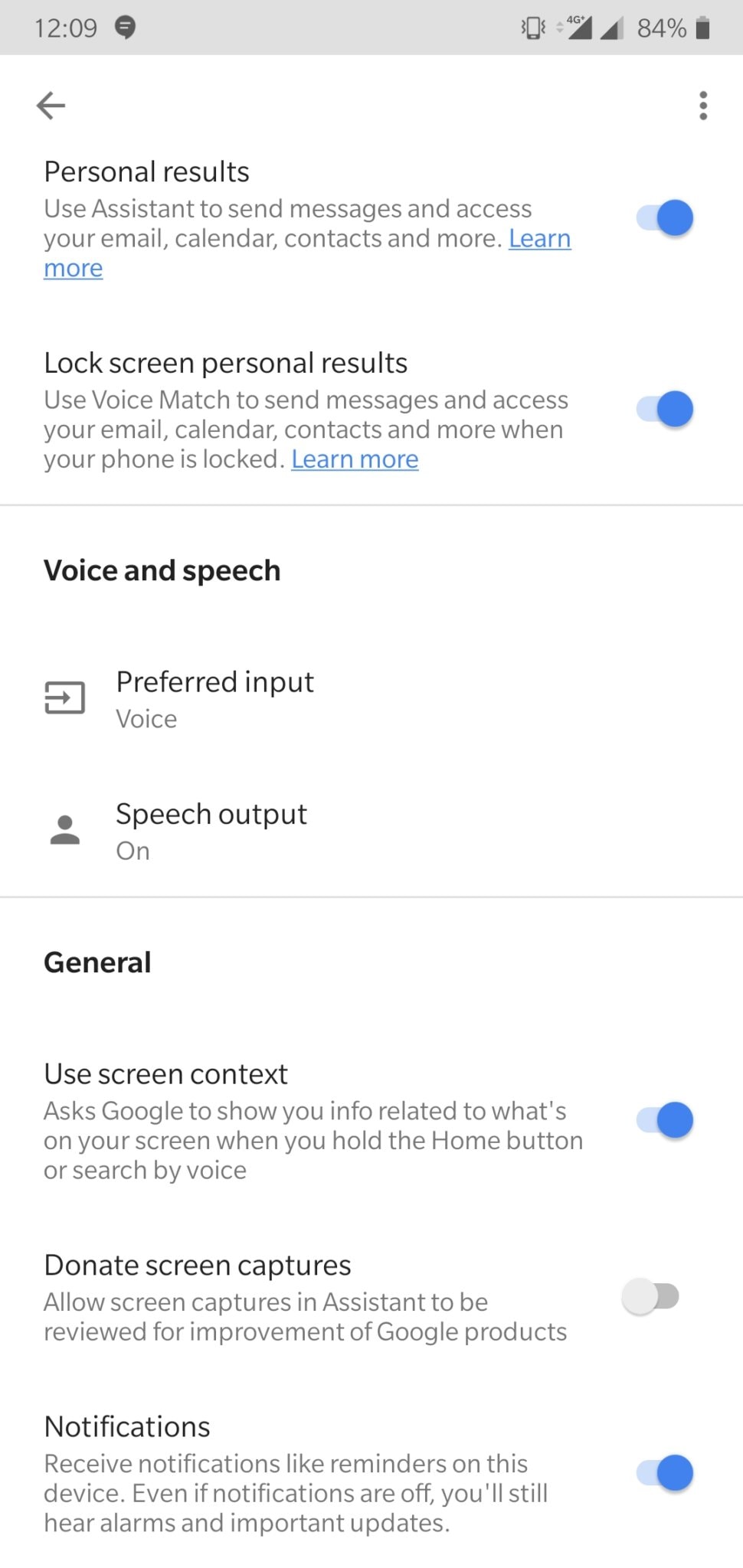This screenshot has width=743, height=1568.
Task: Disable Lock screen personal results
Action: click(664, 409)
